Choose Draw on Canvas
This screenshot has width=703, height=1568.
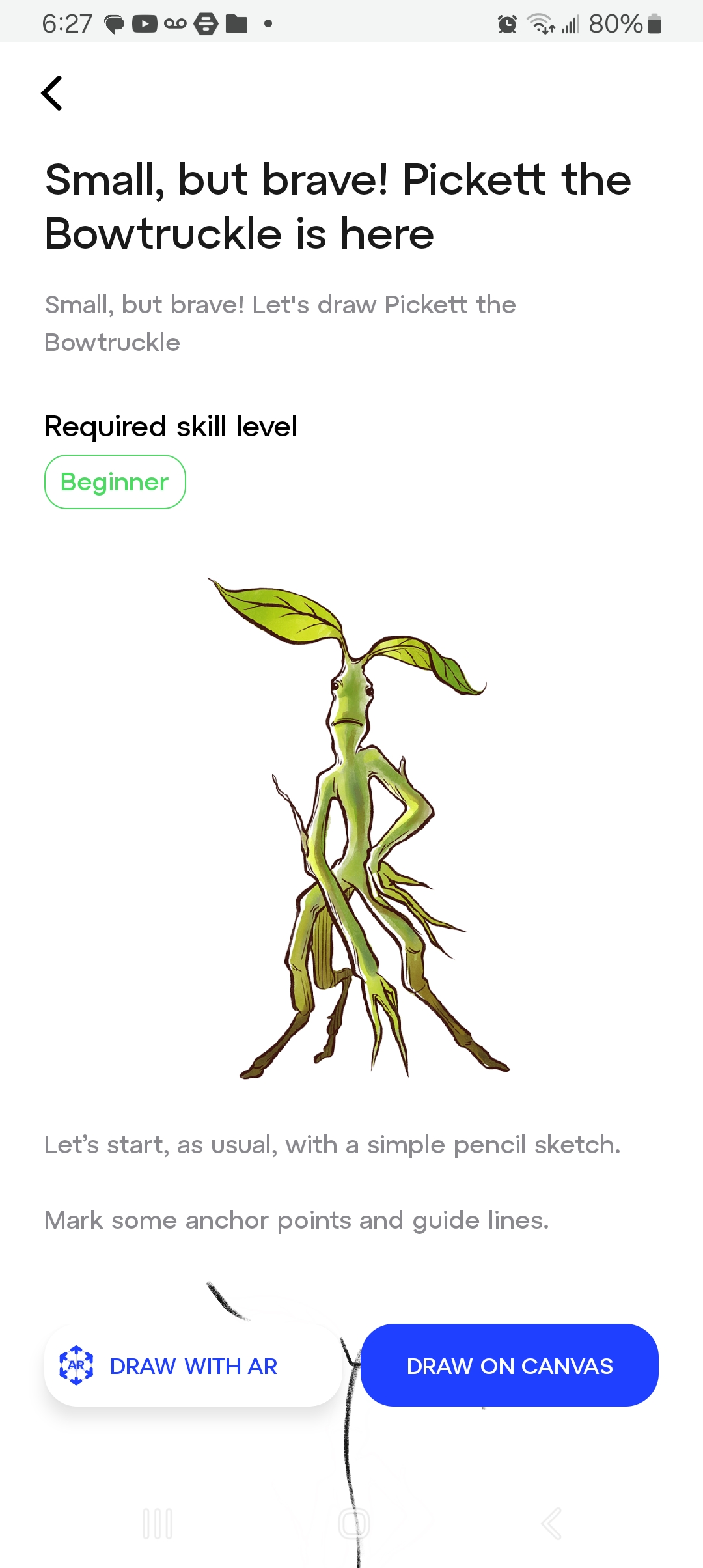tap(510, 1365)
